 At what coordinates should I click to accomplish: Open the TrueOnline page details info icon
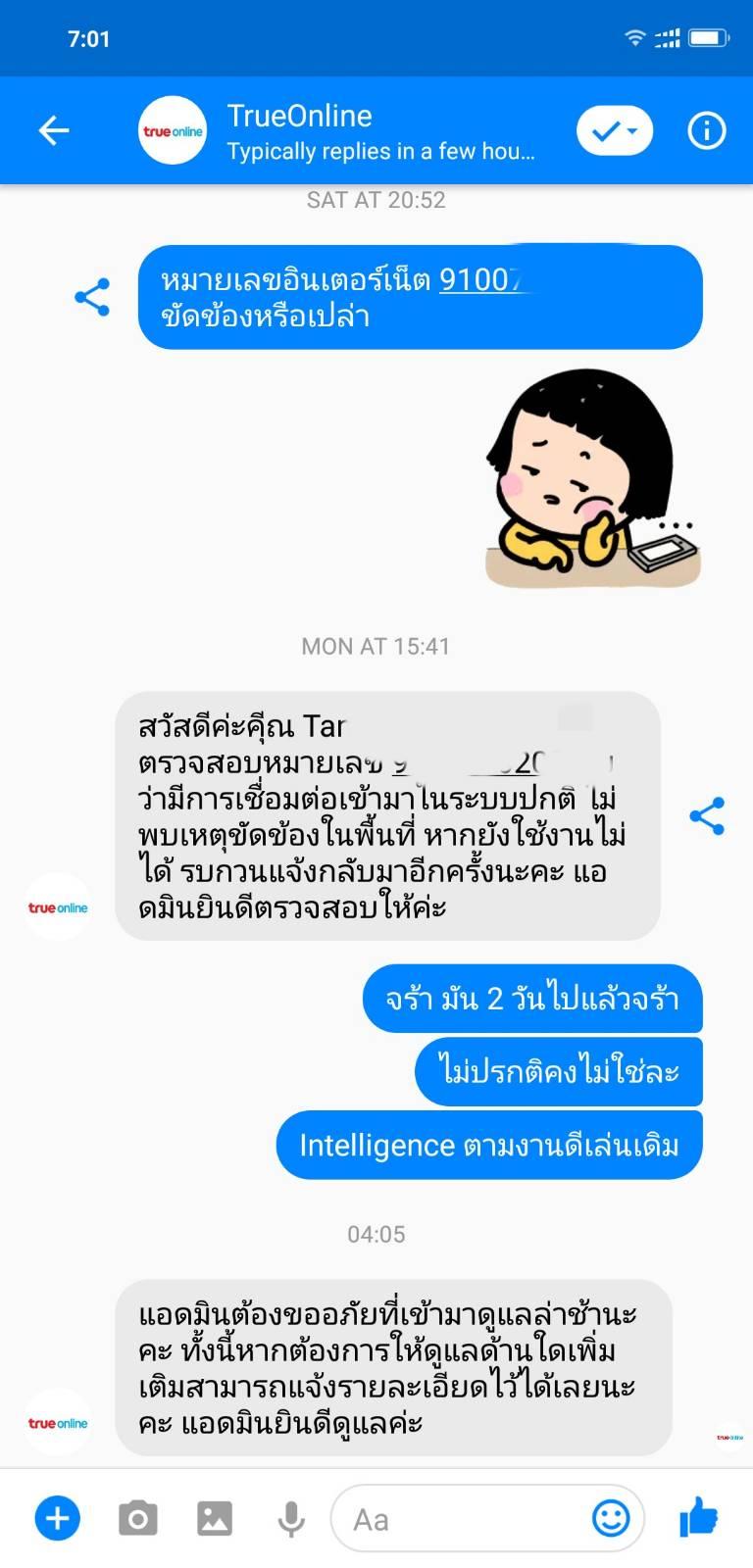tap(707, 130)
